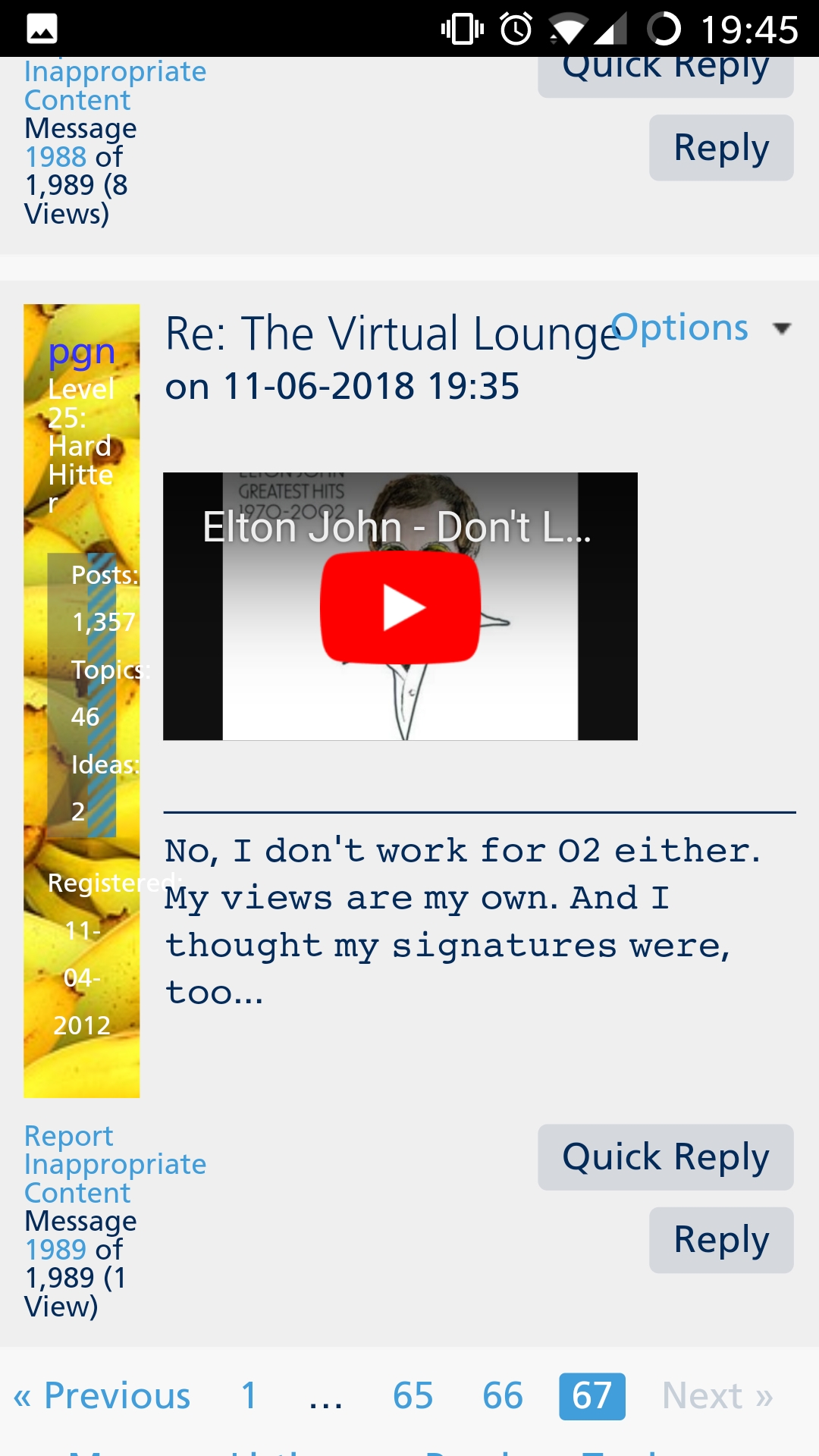The image size is (819, 1456).
Task: Open message link 1988
Action: [x=55, y=157]
